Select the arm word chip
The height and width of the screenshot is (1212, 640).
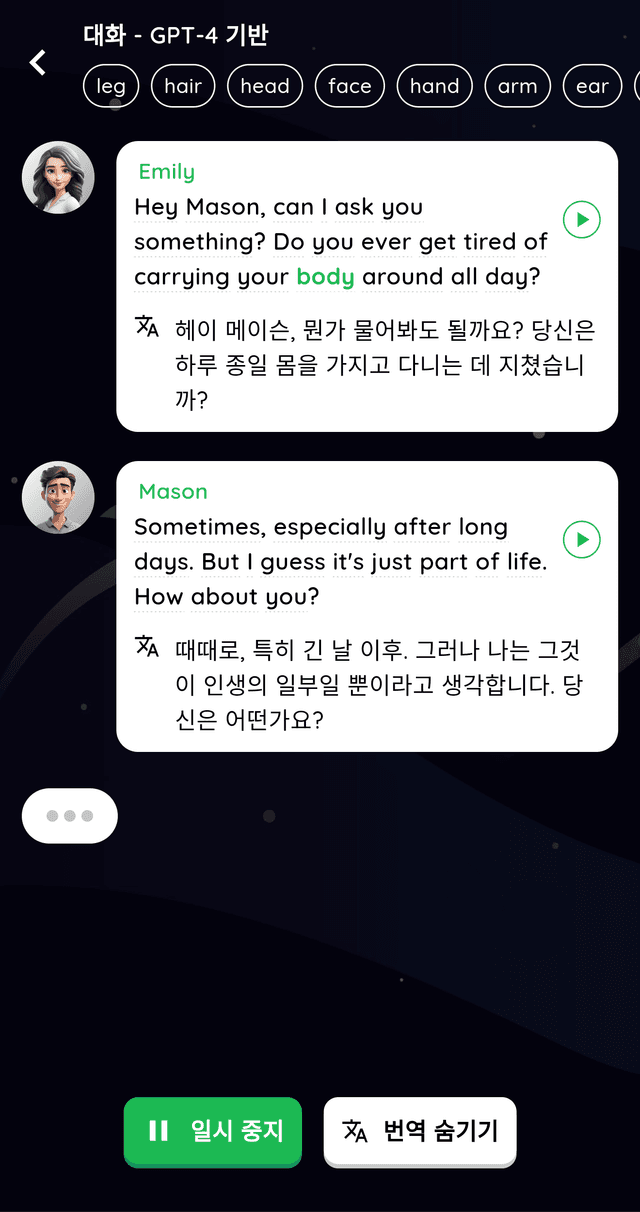(518, 86)
